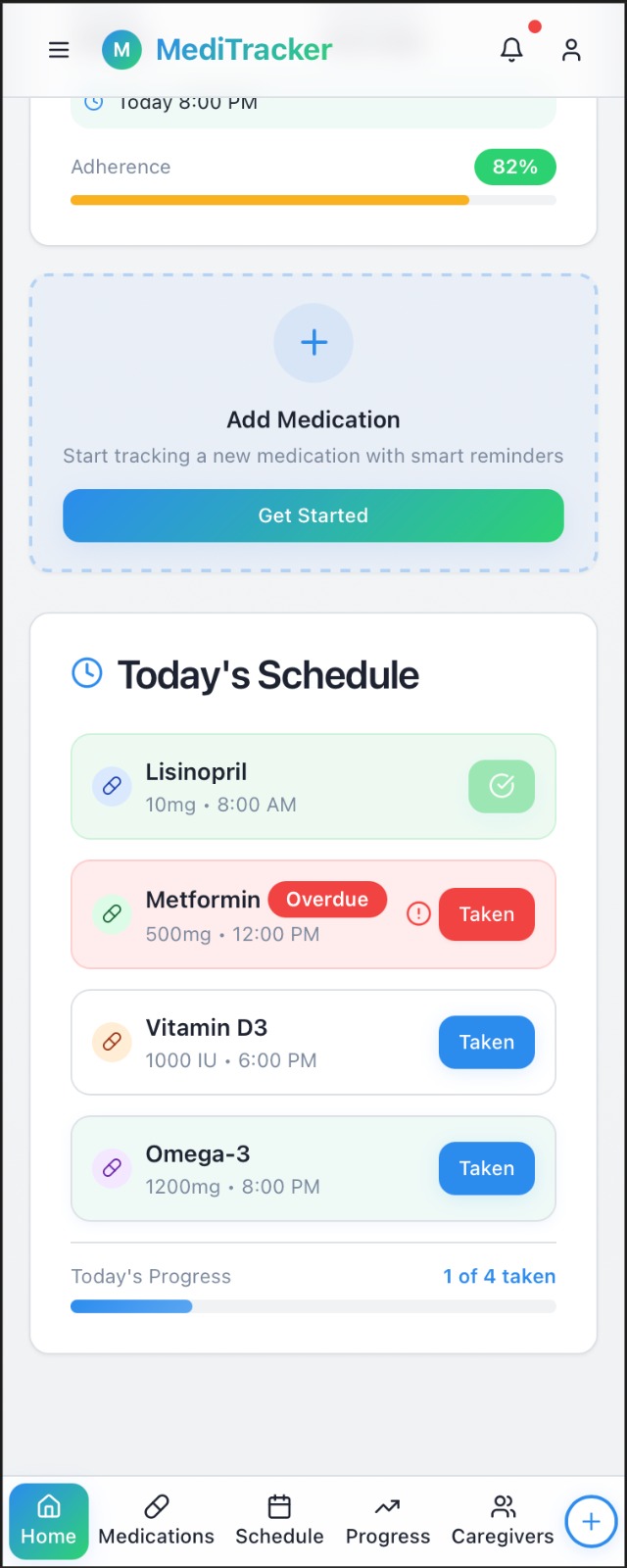Tap Get Started to add medication
Image resolution: width=627 pixels, height=1568 pixels.
point(313,515)
